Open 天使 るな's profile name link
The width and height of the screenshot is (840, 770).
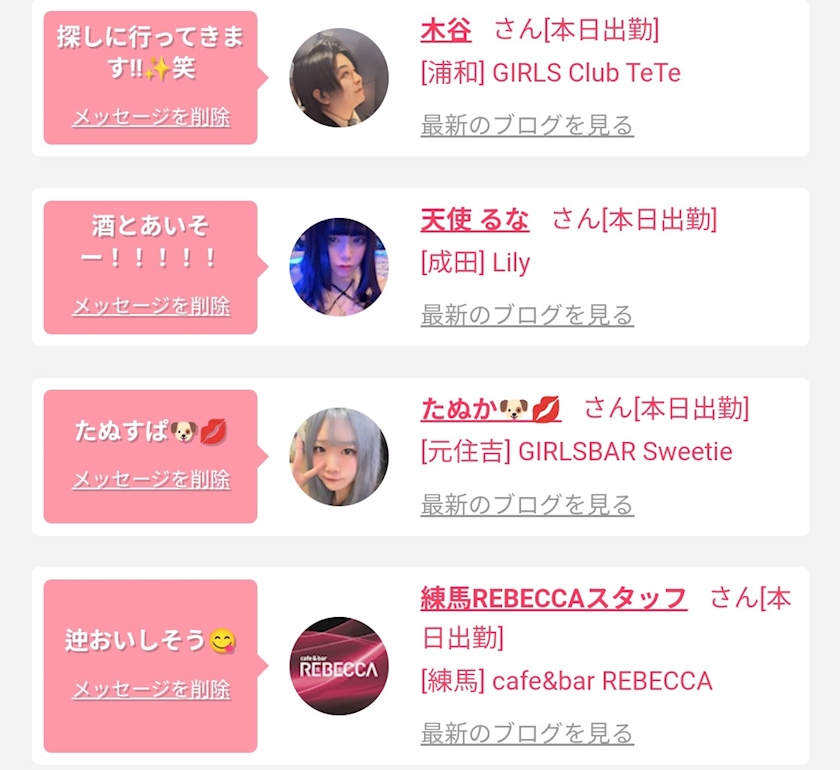(x=475, y=220)
